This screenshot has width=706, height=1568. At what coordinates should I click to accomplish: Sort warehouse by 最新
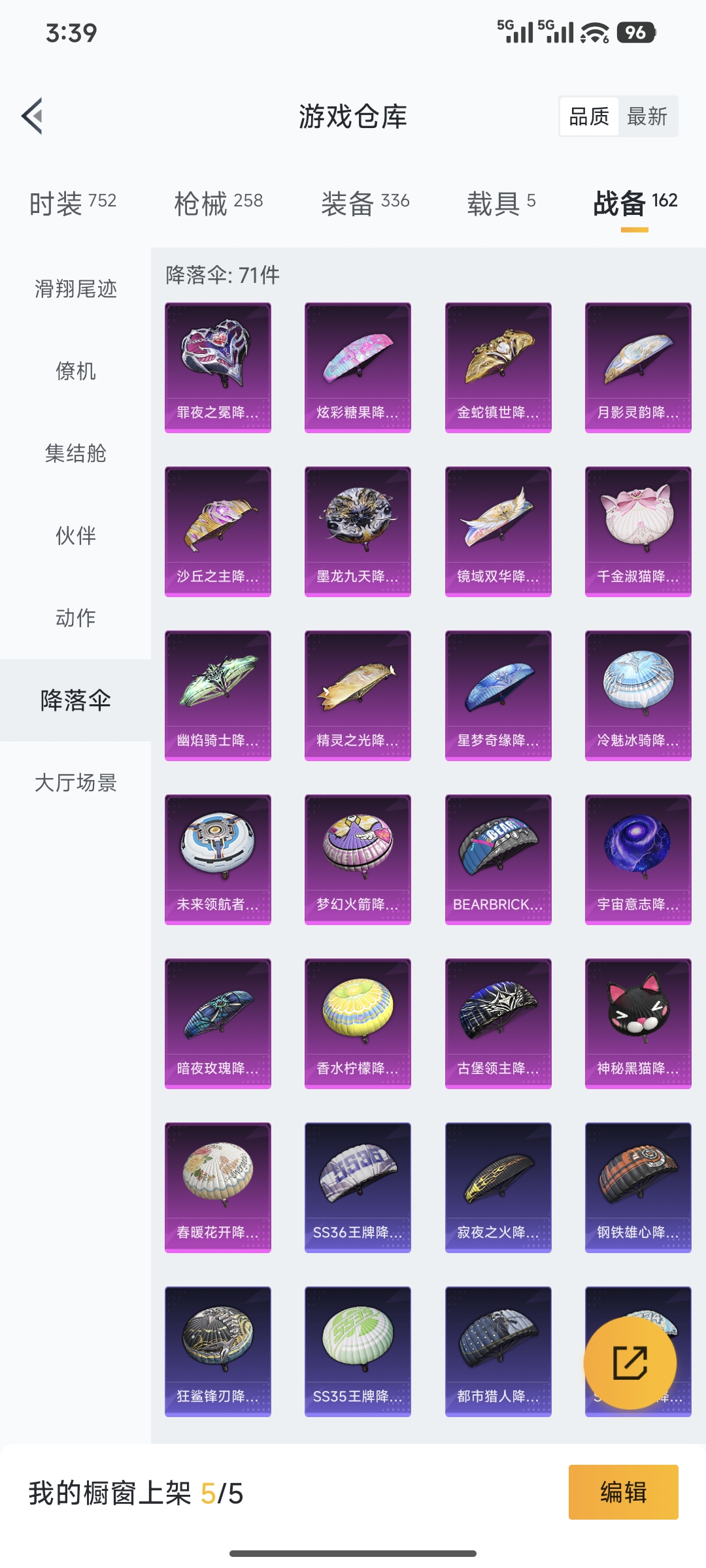coord(647,116)
